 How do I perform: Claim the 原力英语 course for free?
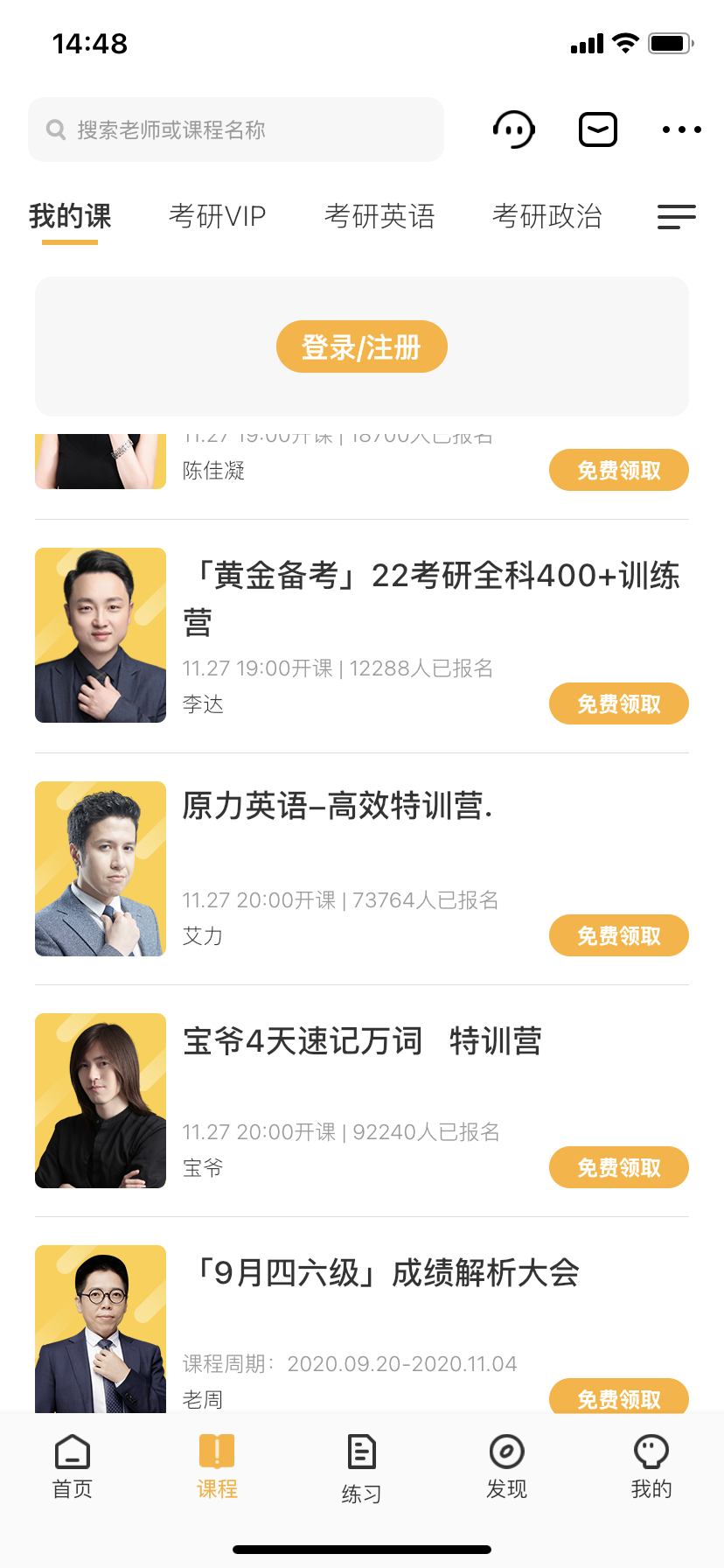(x=618, y=934)
